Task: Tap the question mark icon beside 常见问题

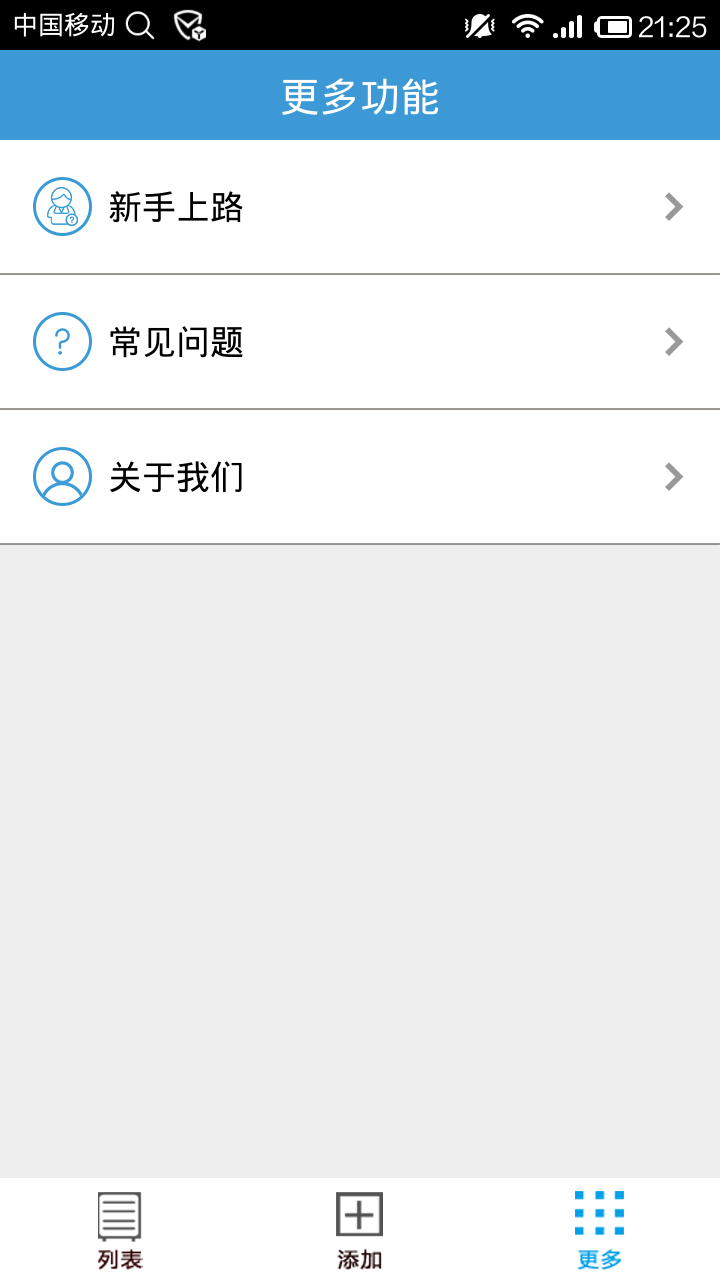Action: click(x=62, y=341)
